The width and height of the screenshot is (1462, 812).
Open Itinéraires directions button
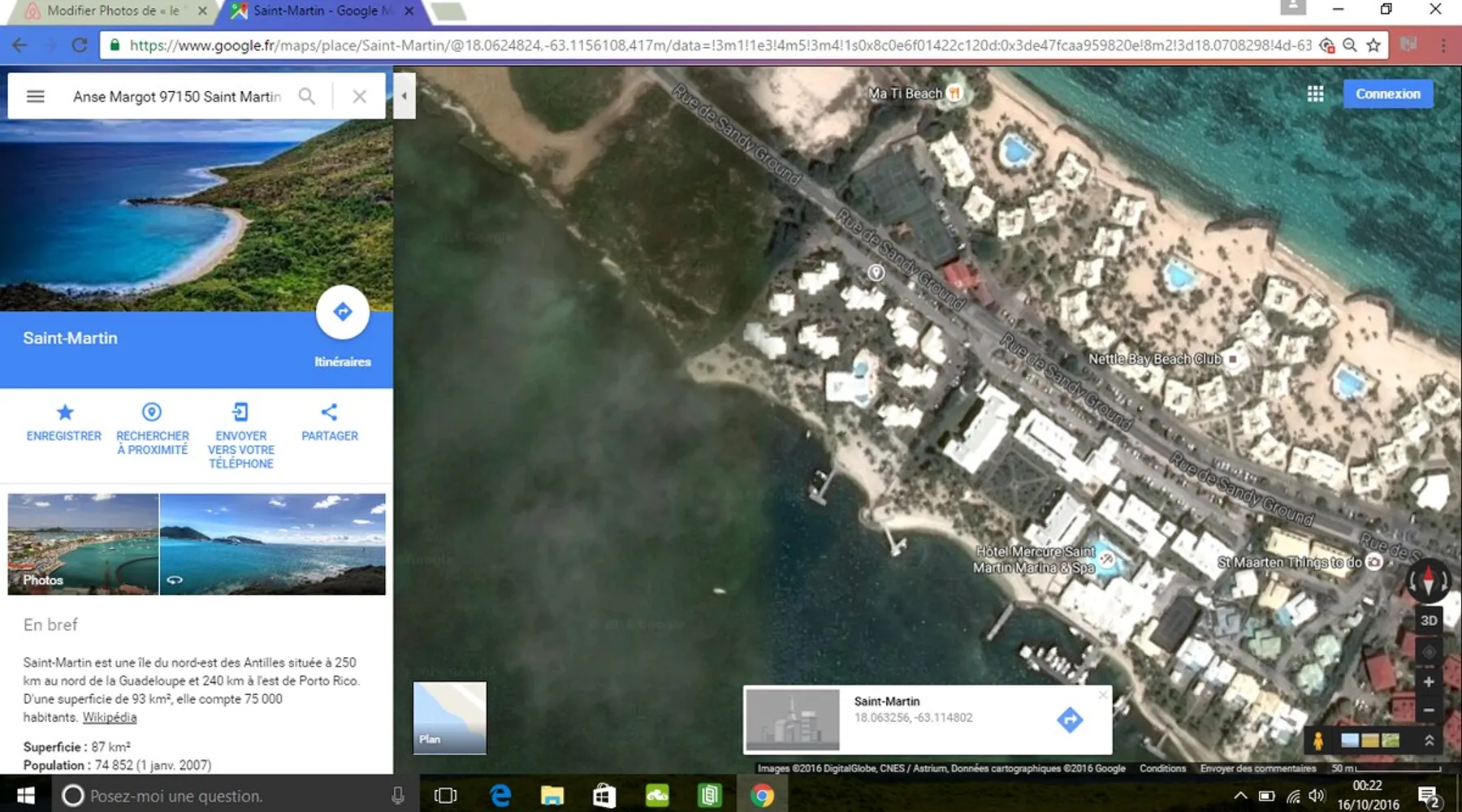pos(342,313)
